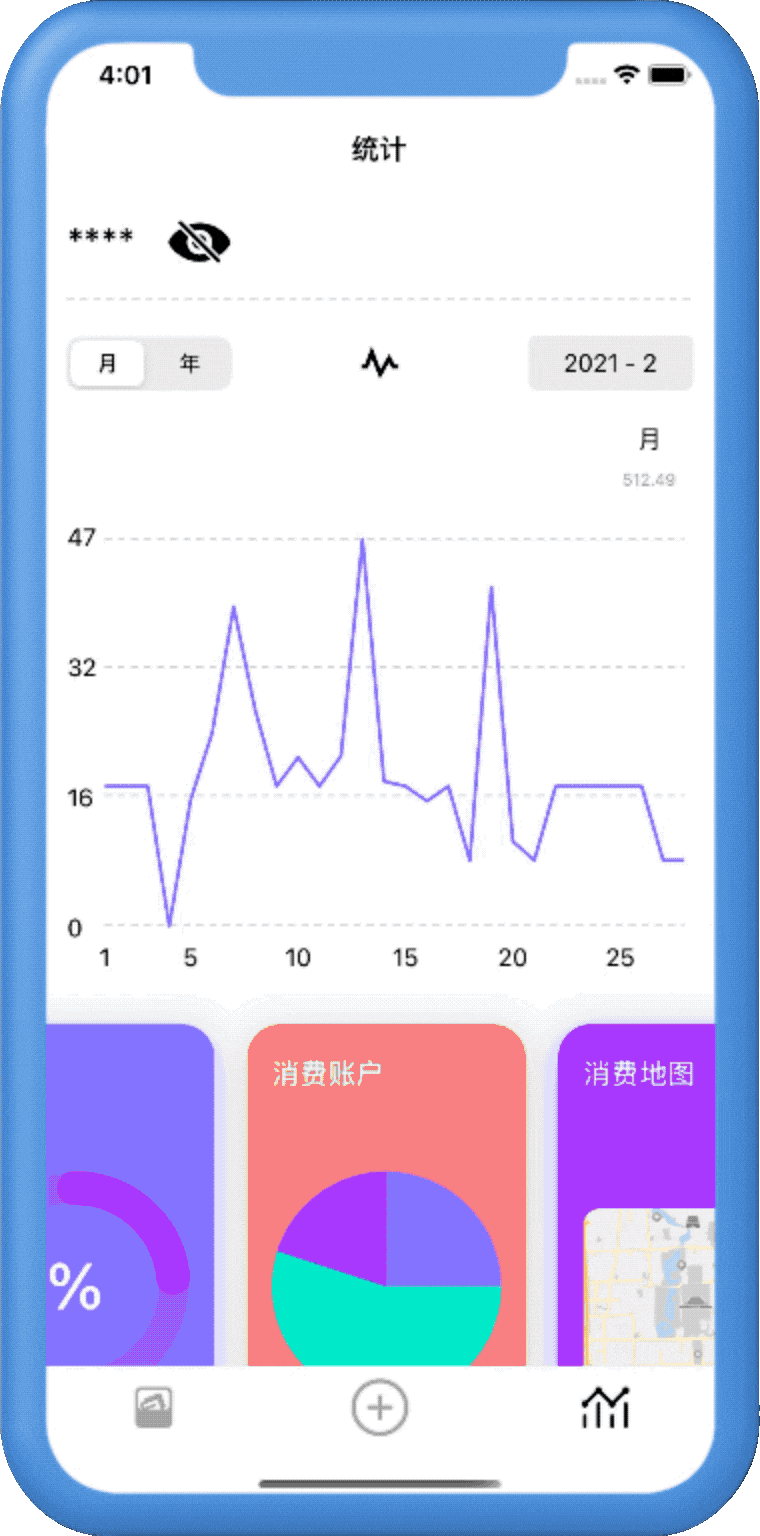
Task: Go to the wallet tab in bottom bar
Action: (x=155, y=1408)
